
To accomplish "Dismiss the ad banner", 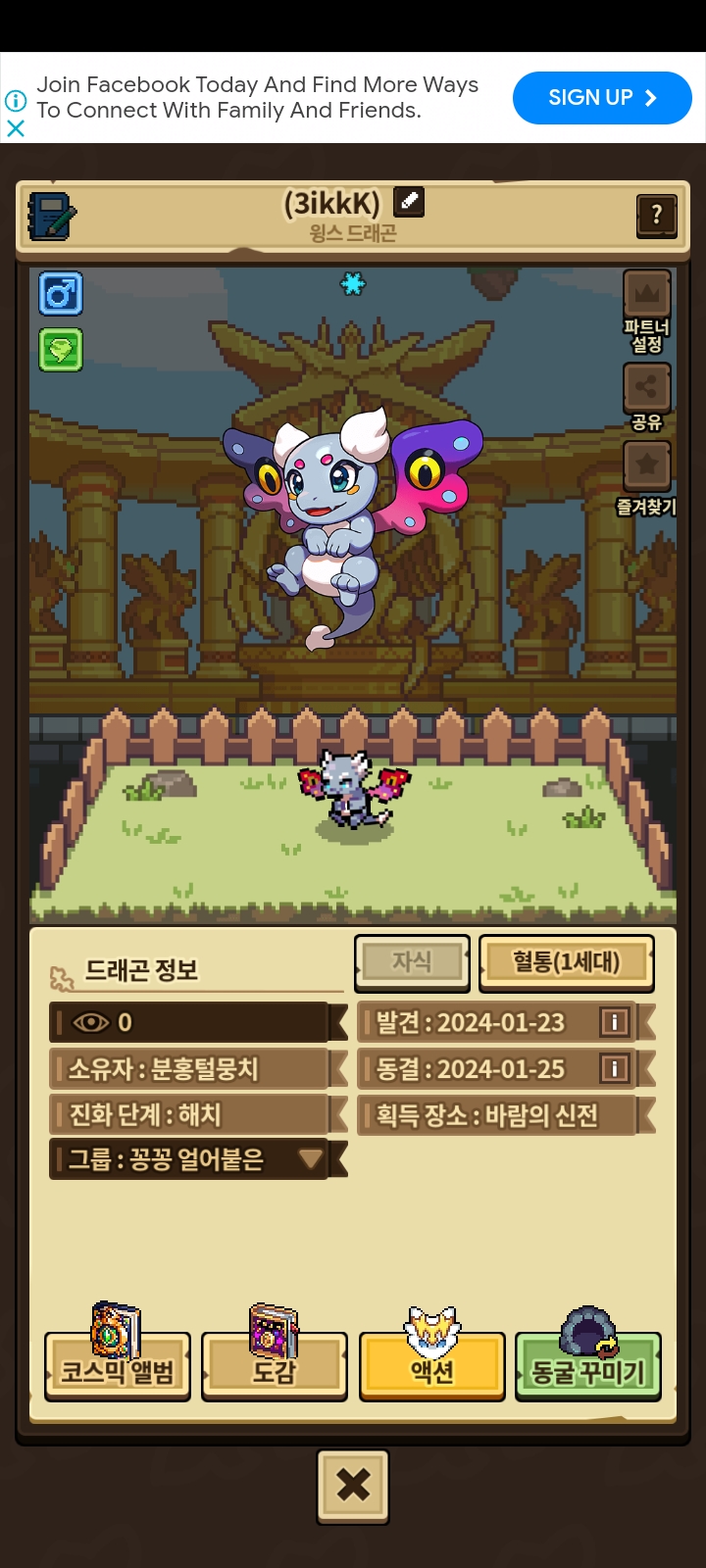I will pyautogui.click(x=16, y=128).
